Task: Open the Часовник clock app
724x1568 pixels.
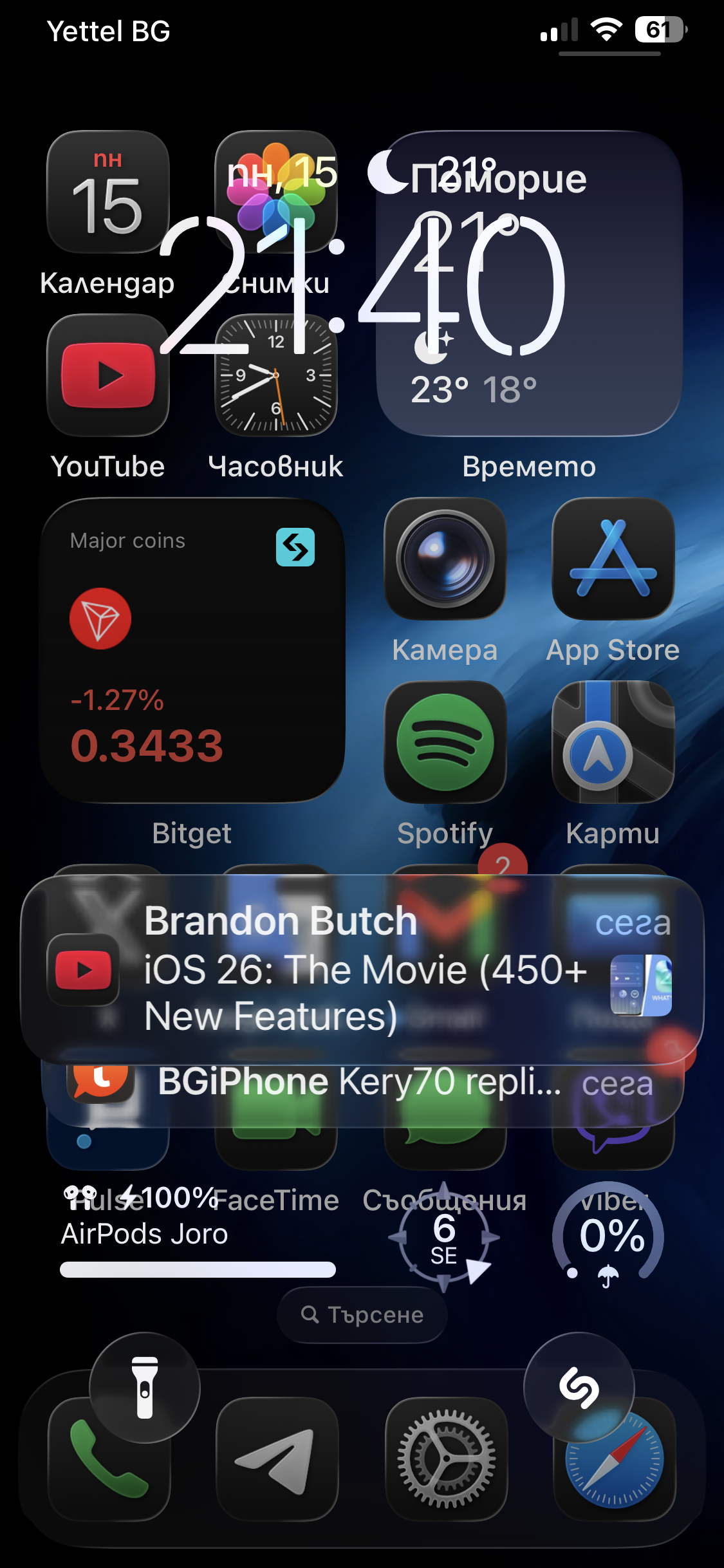Action: (276, 375)
